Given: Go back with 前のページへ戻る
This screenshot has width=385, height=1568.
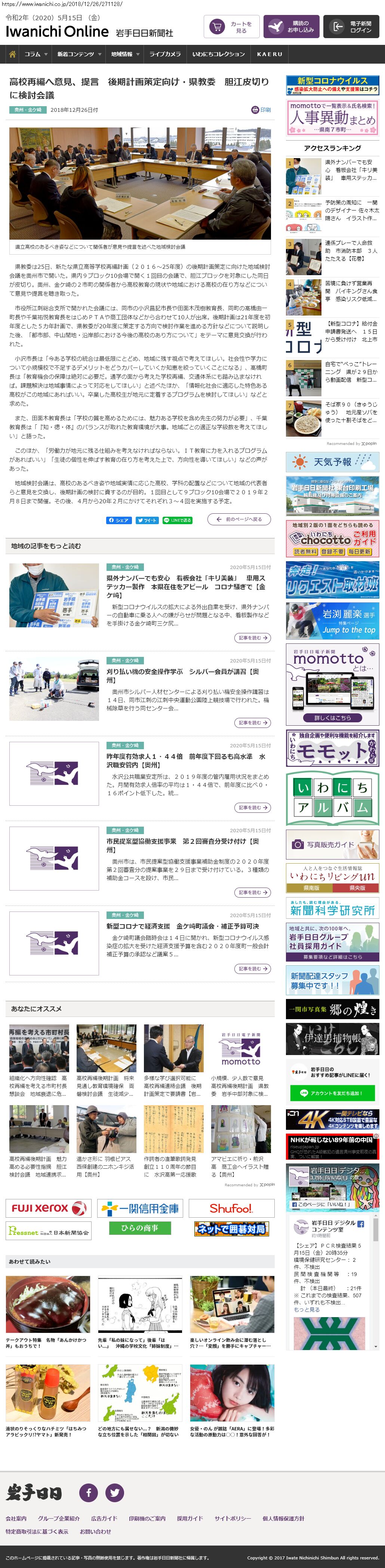Looking at the screenshot, I should click(240, 519).
